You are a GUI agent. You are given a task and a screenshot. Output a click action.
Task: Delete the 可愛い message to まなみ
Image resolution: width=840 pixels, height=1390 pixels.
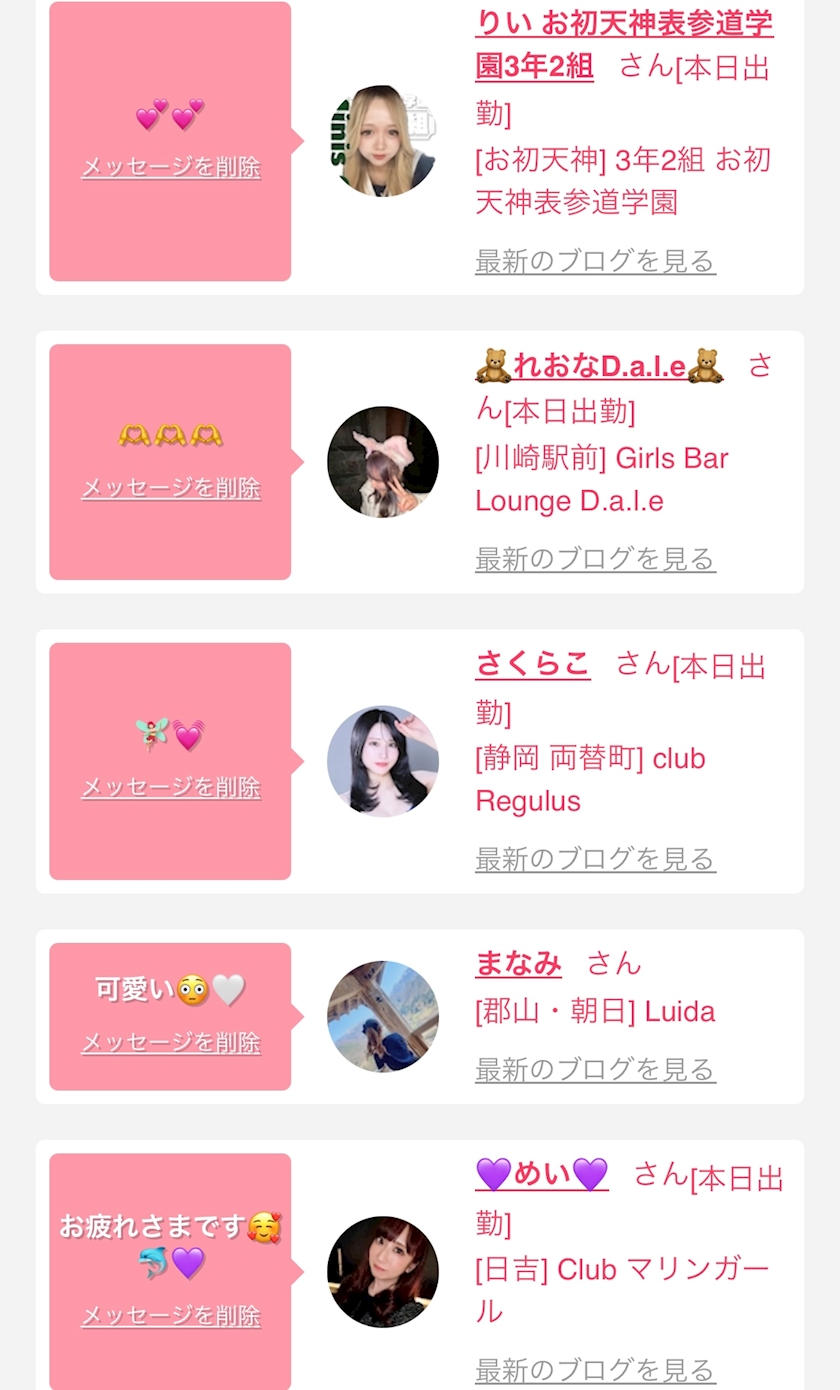pos(171,1043)
